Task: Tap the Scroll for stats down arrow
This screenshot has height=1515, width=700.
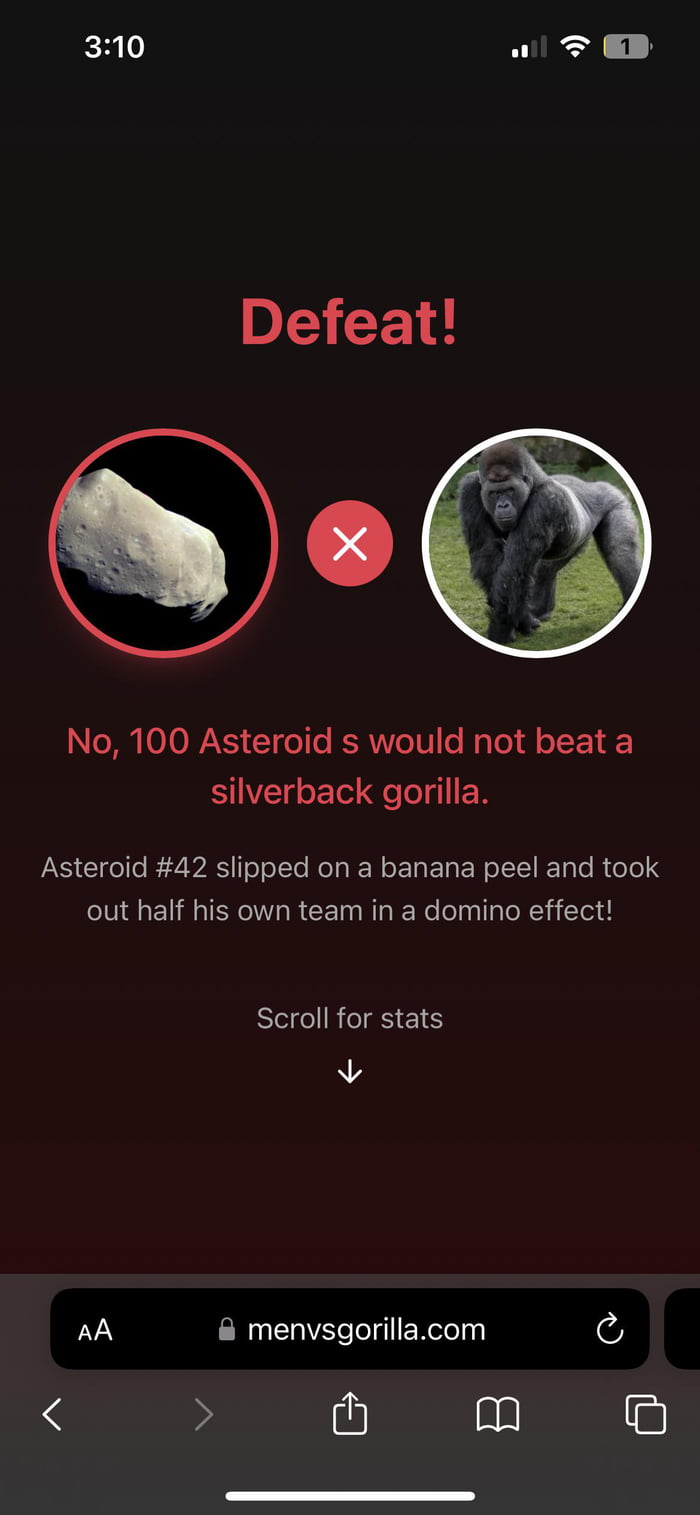Action: (350, 1072)
